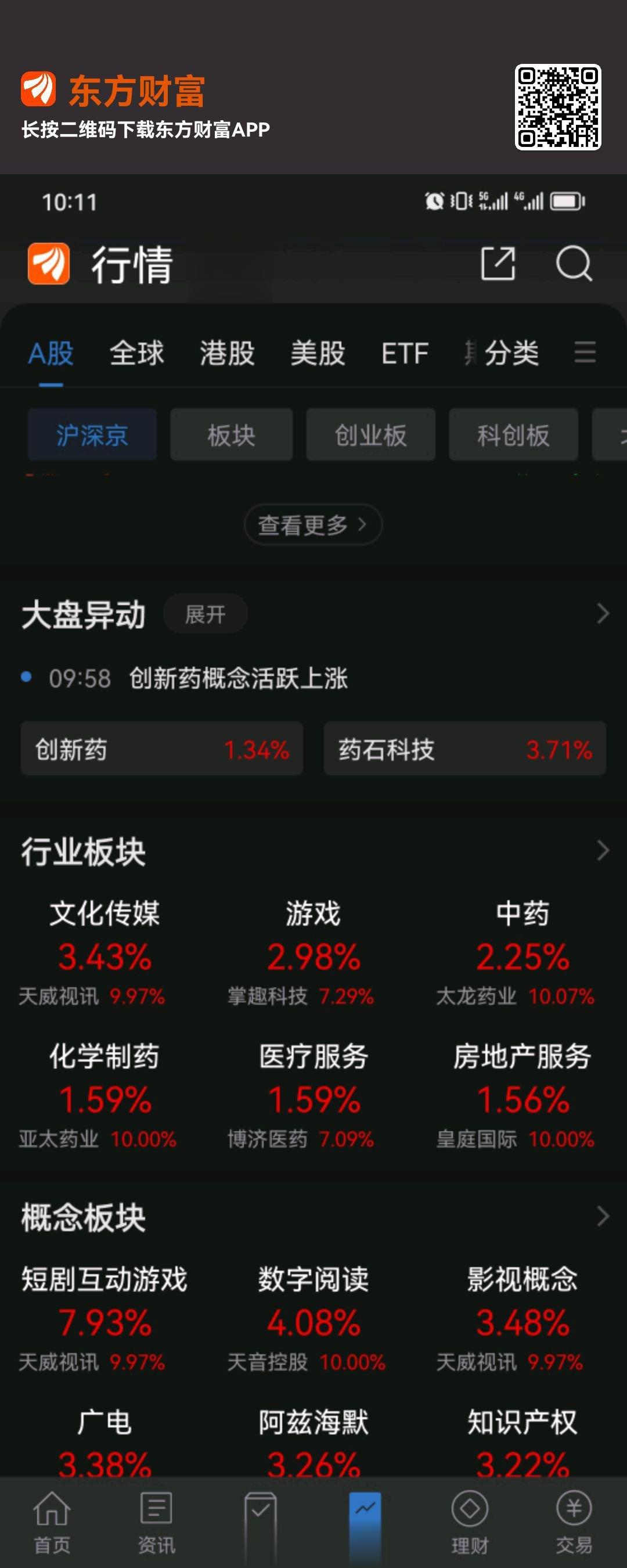Image resolution: width=627 pixels, height=1568 pixels.
Task: Select the 理财 icon in bottom navigation
Action: (470, 1522)
